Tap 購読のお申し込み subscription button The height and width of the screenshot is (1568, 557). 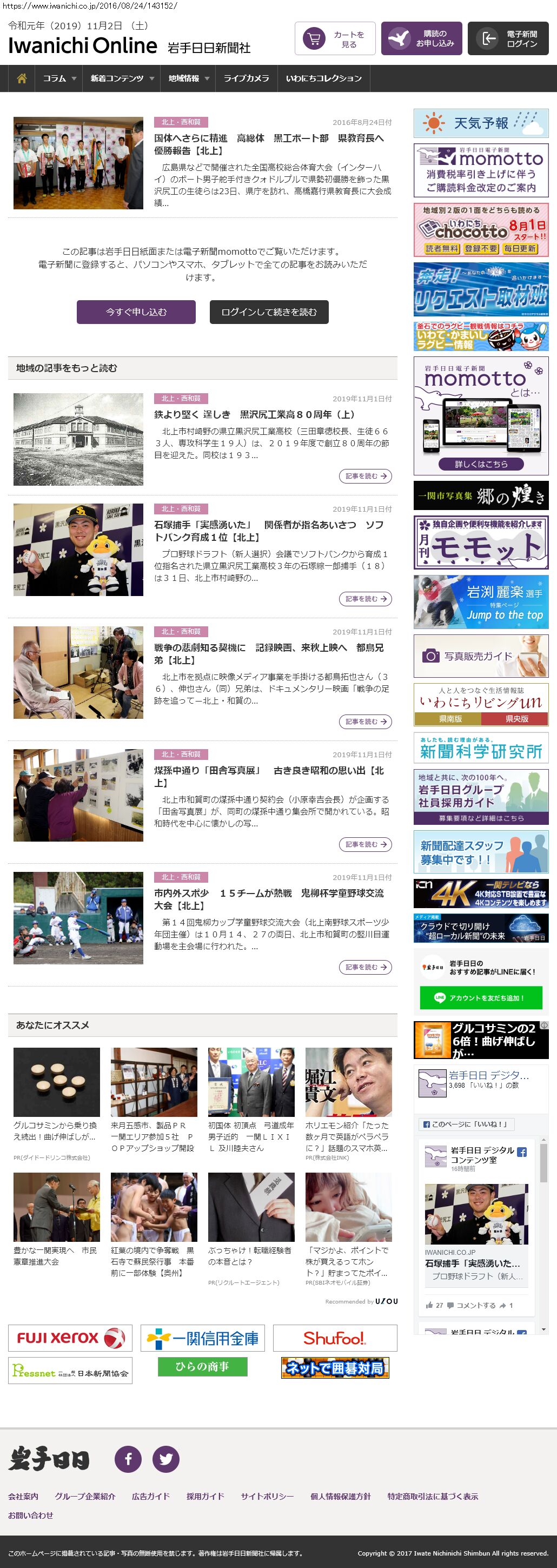pyautogui.click(x=421, y=39)
